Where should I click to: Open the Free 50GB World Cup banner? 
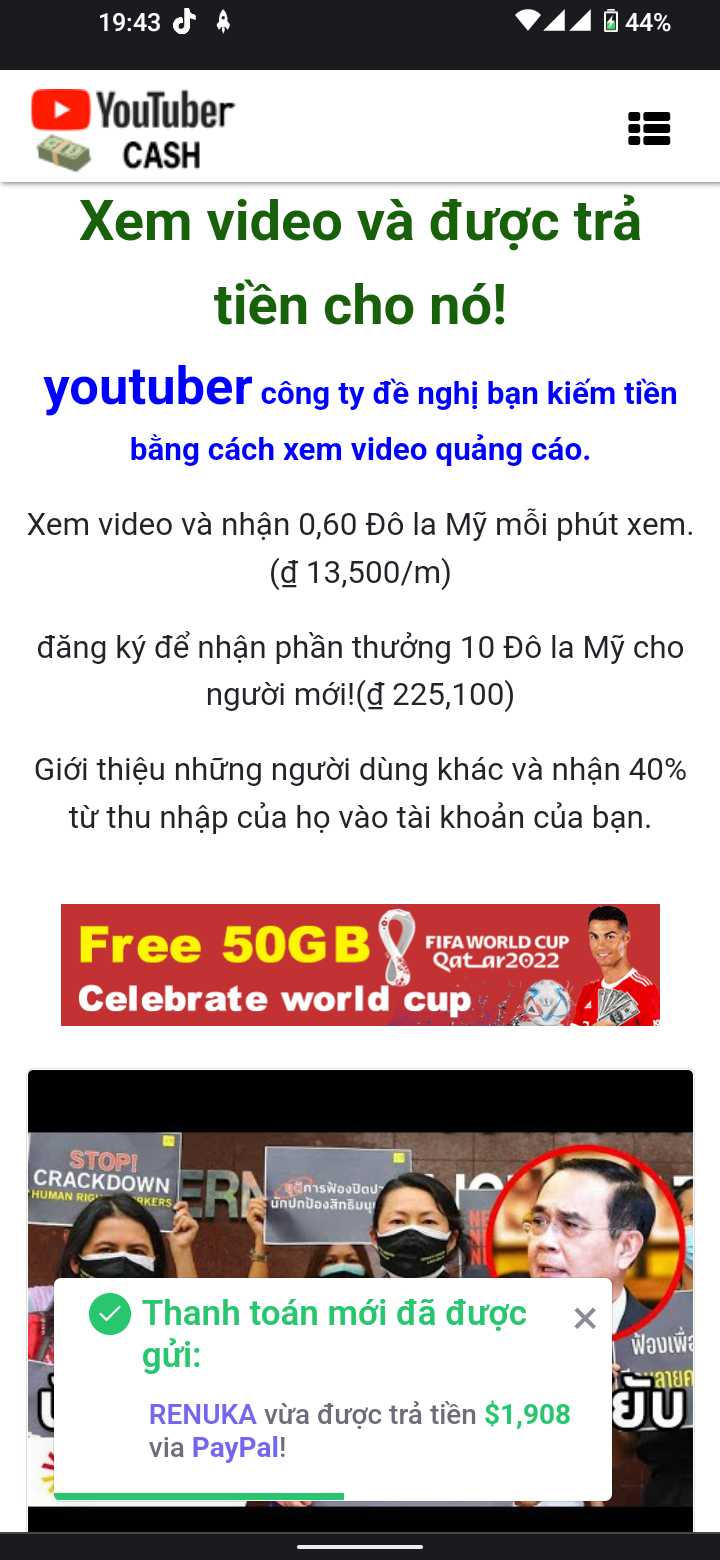pyautogui.click(x=360, y=965)
